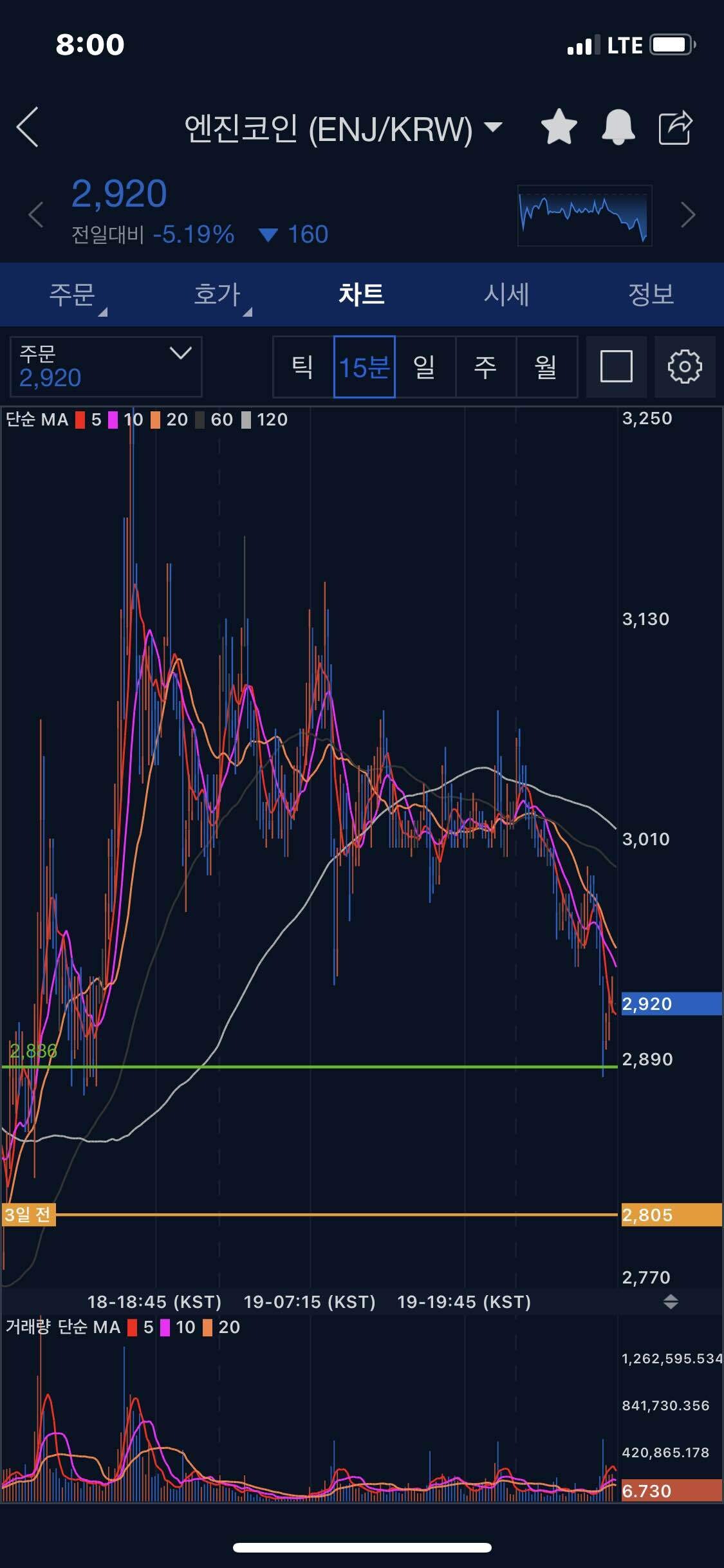Switch to the 주문 tab
724x1568 pixels.
72,295
